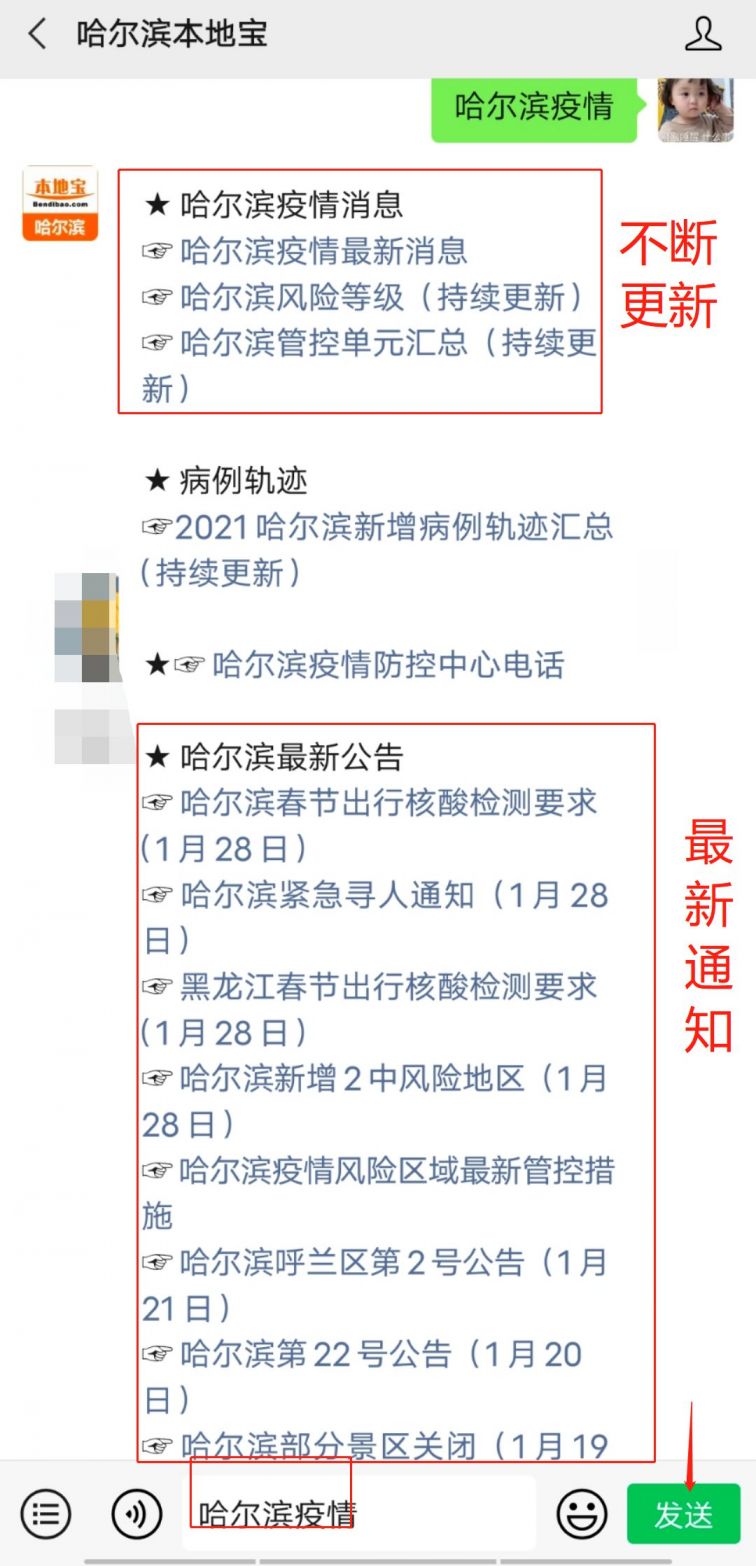Open 哈尔滨疫情风险区域最新管控措施 link
The height and width of the screenshot is (1566, 756).
click(x=396, y=1171)
